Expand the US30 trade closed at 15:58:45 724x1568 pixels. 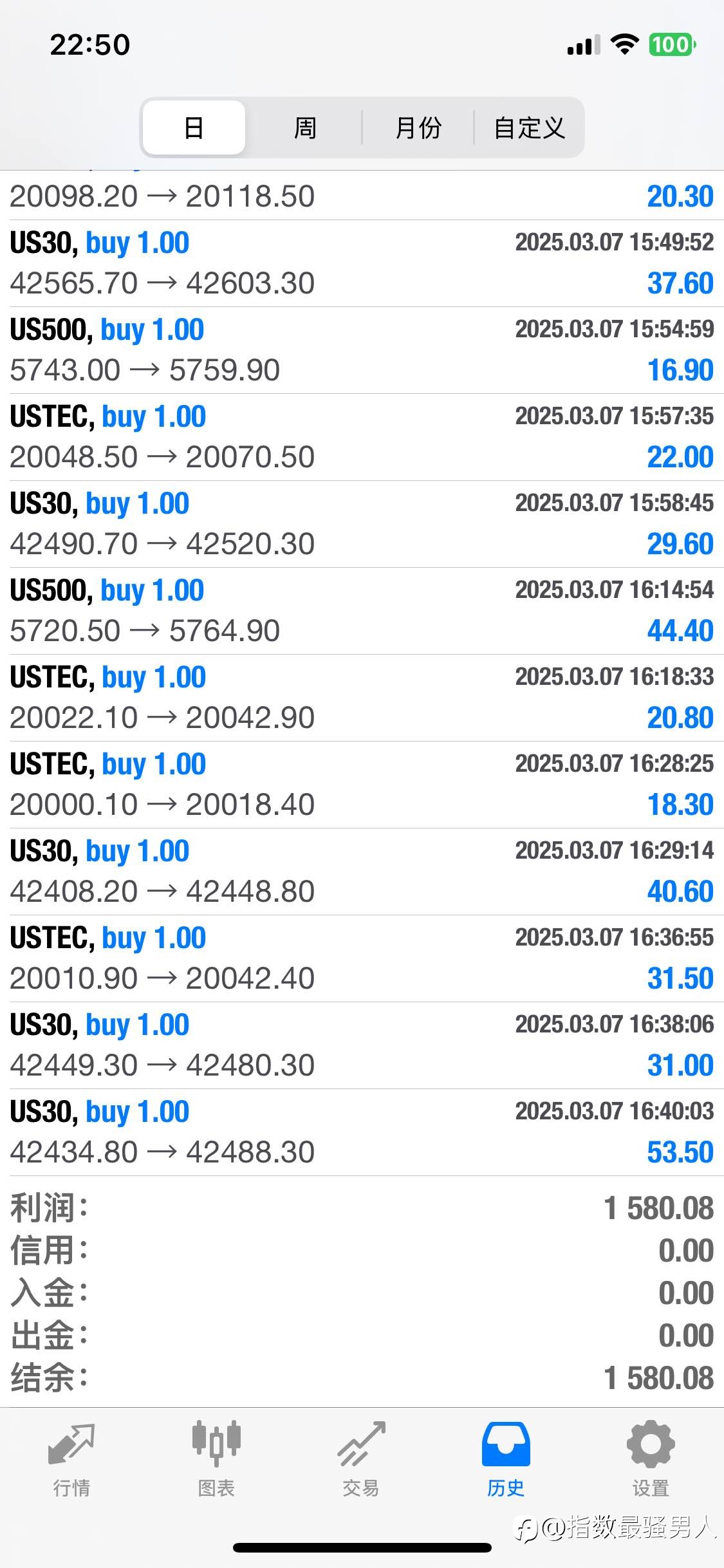coord(362,524)
